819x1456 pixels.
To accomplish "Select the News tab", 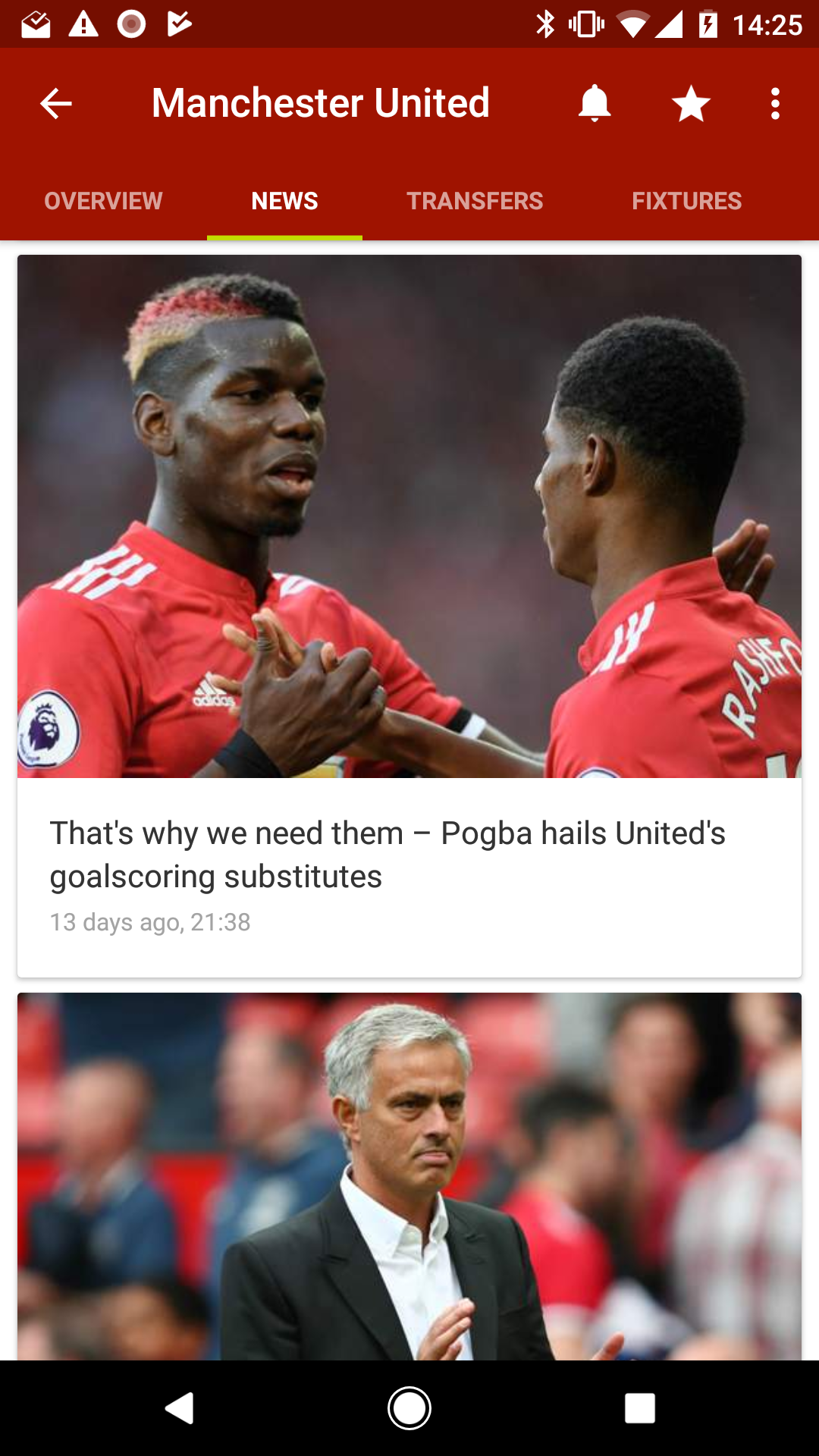I will (x=284, y=200).
